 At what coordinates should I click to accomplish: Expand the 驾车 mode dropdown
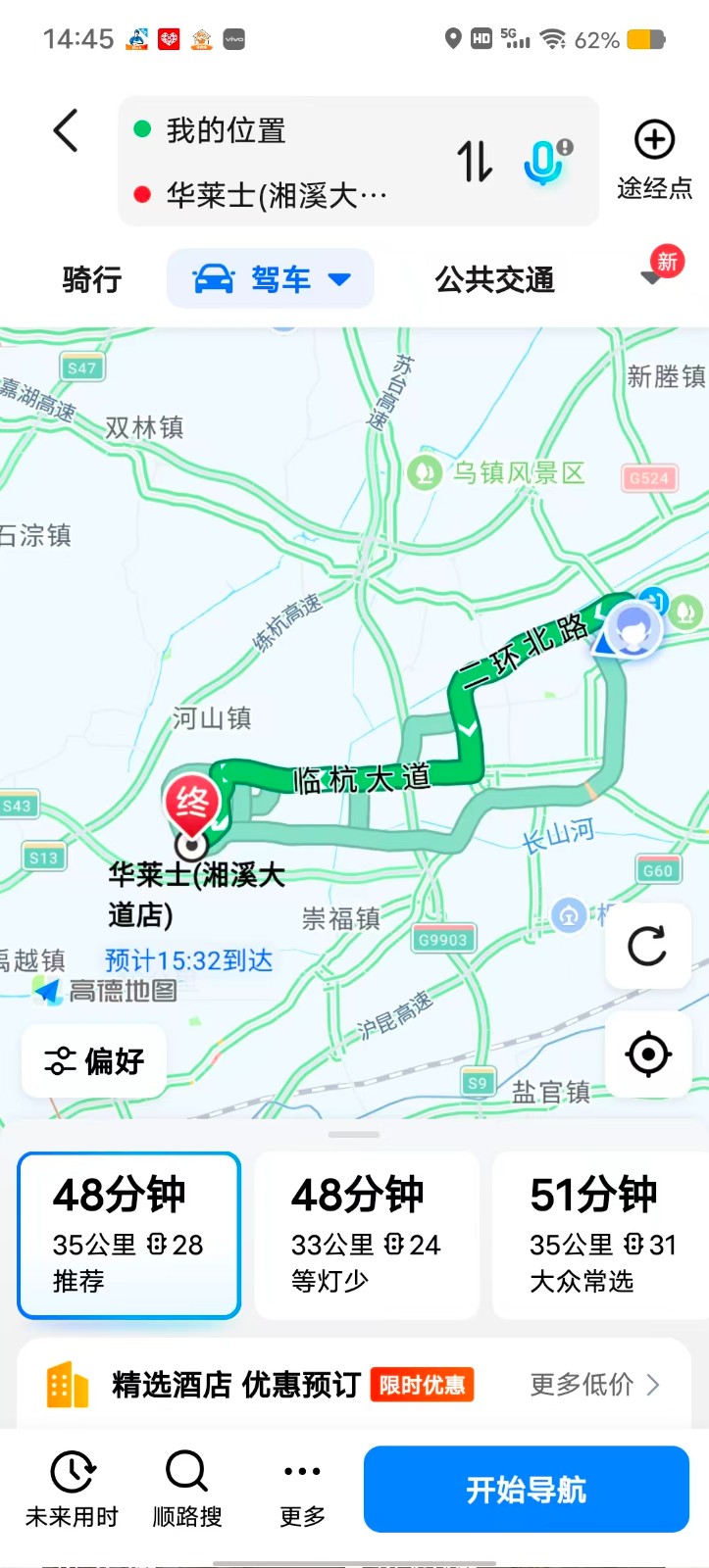271,279
